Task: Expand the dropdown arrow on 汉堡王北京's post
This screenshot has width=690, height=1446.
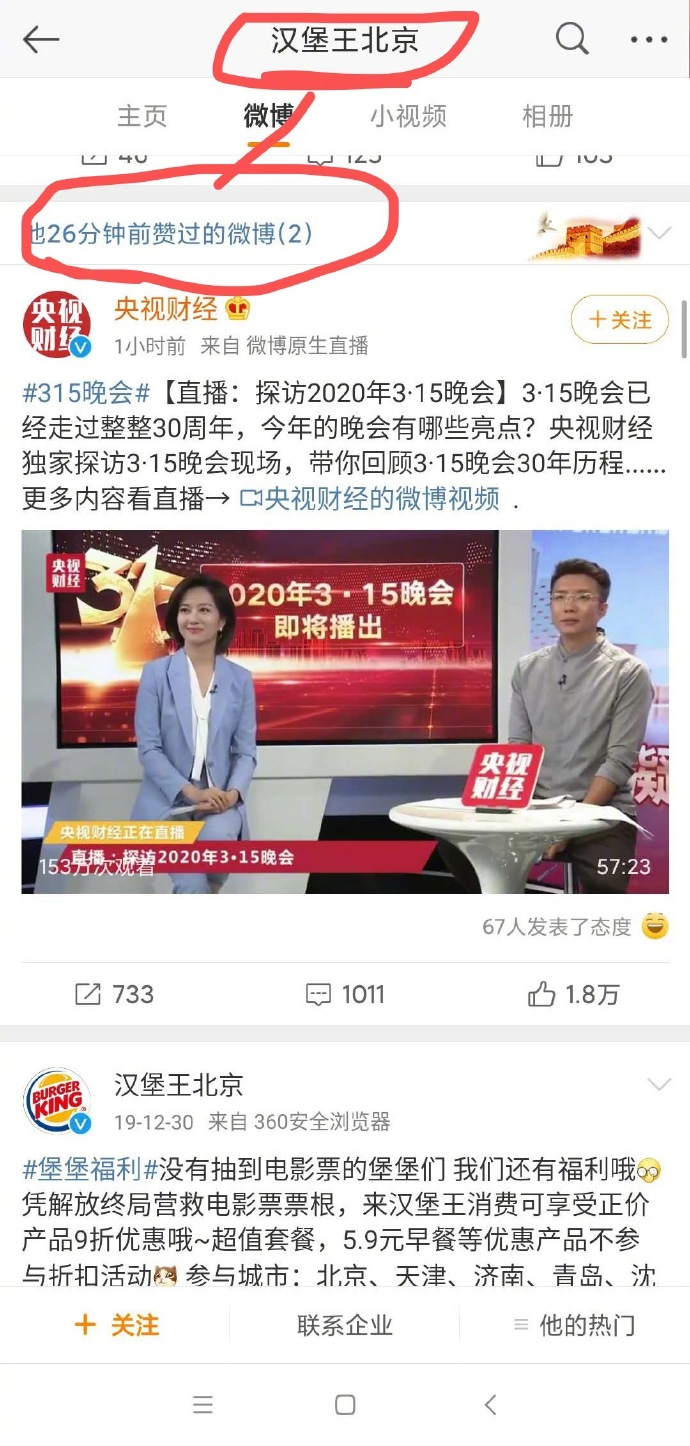Action: click(x=659, y=1085)
